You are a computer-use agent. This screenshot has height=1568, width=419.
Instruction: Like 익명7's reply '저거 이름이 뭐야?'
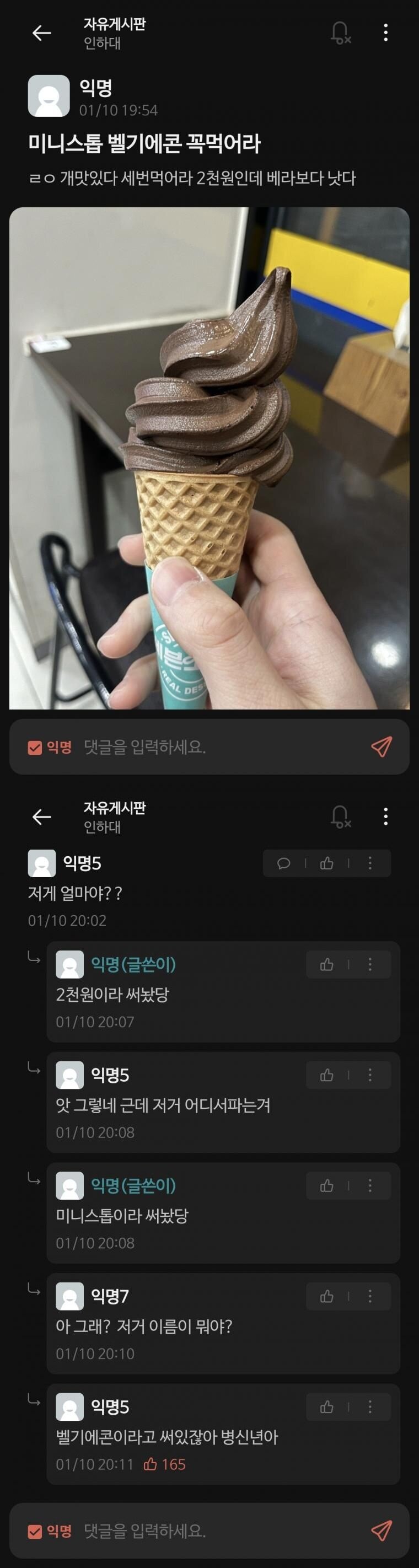[327, 1297]
